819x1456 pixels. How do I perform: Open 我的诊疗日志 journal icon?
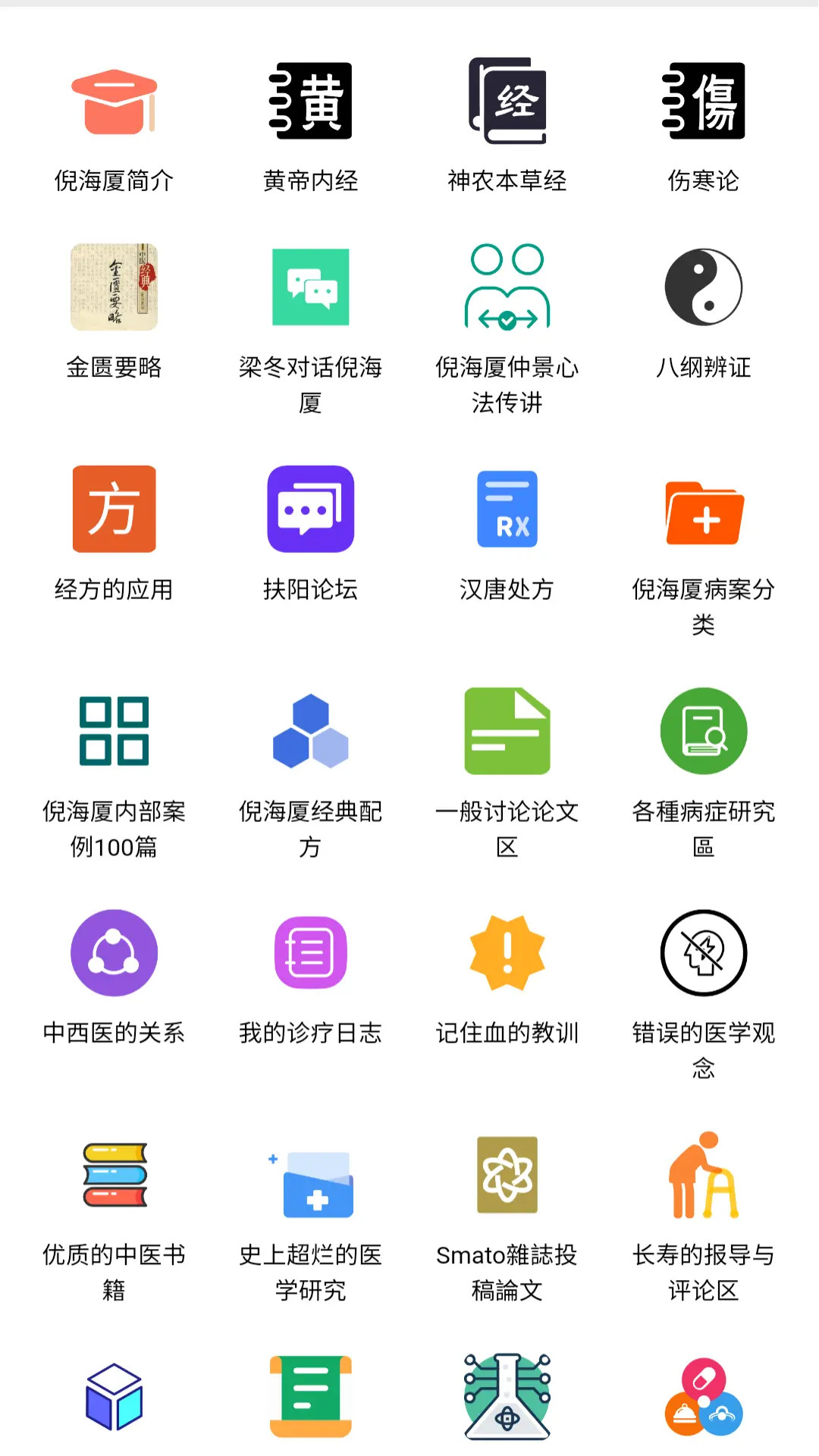[x=309, y=953]
